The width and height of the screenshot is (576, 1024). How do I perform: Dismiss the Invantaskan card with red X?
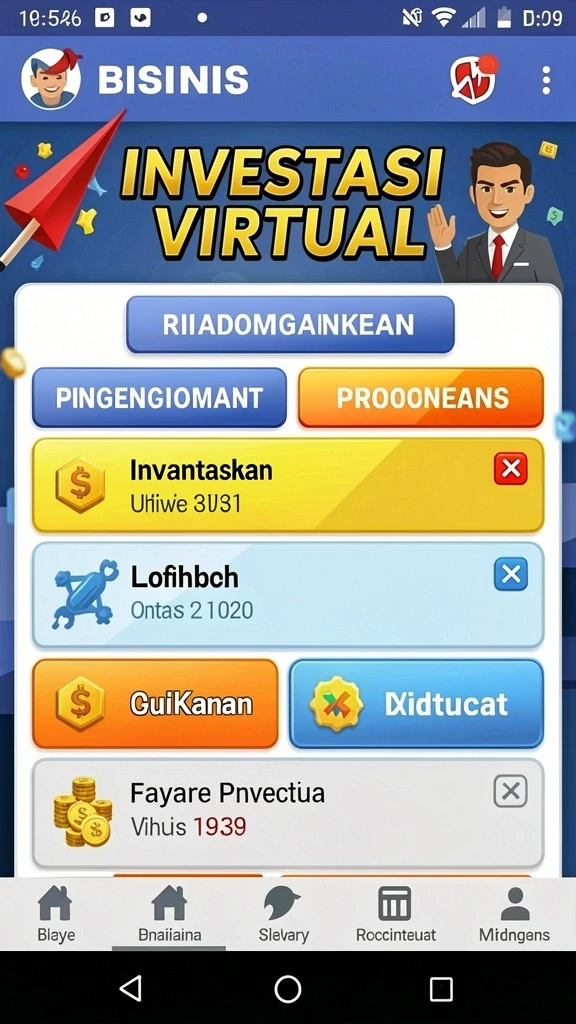511,468
